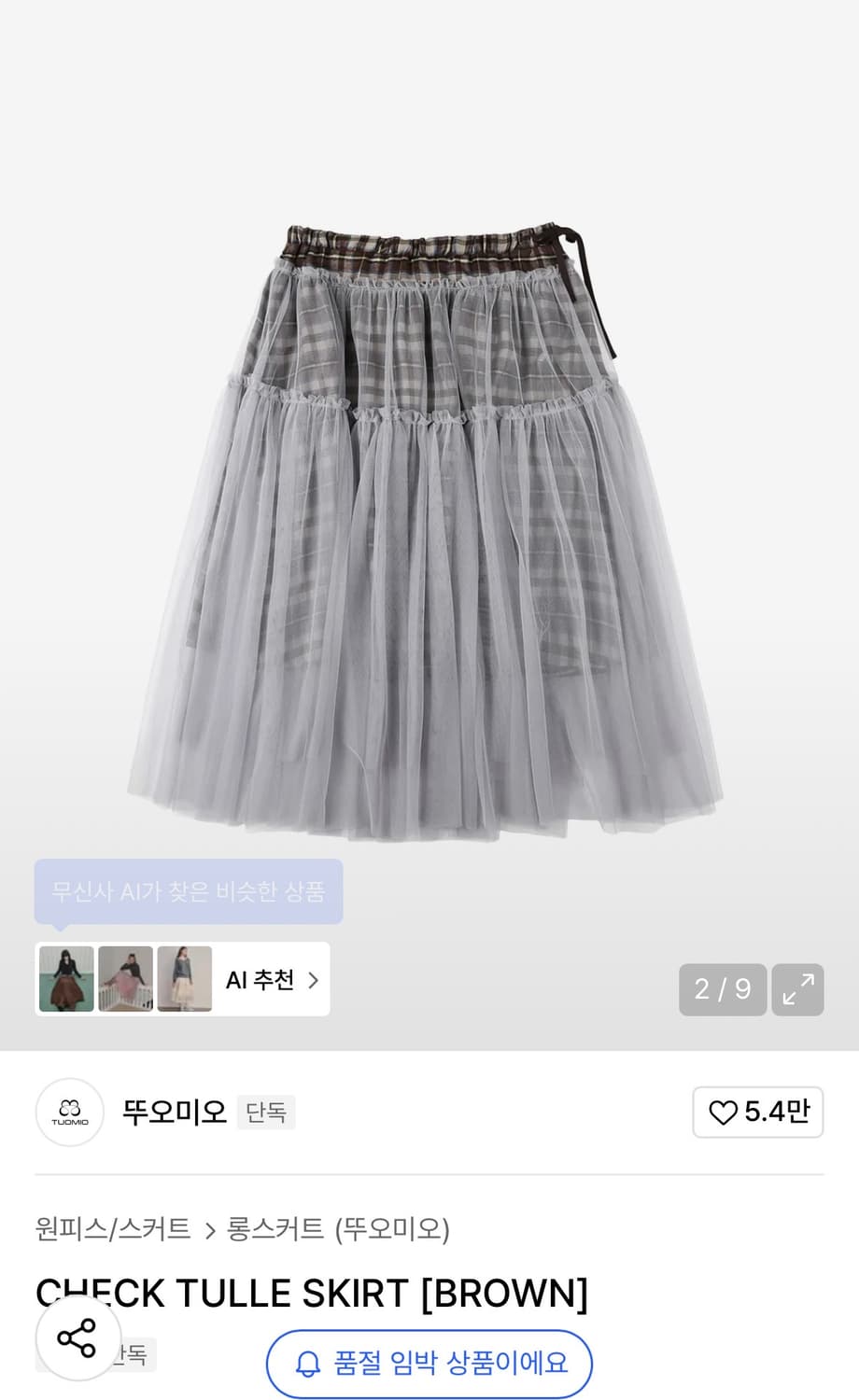Click the share icon at bottom left
Screen dimensions: 859x1400
[79, 1338]
